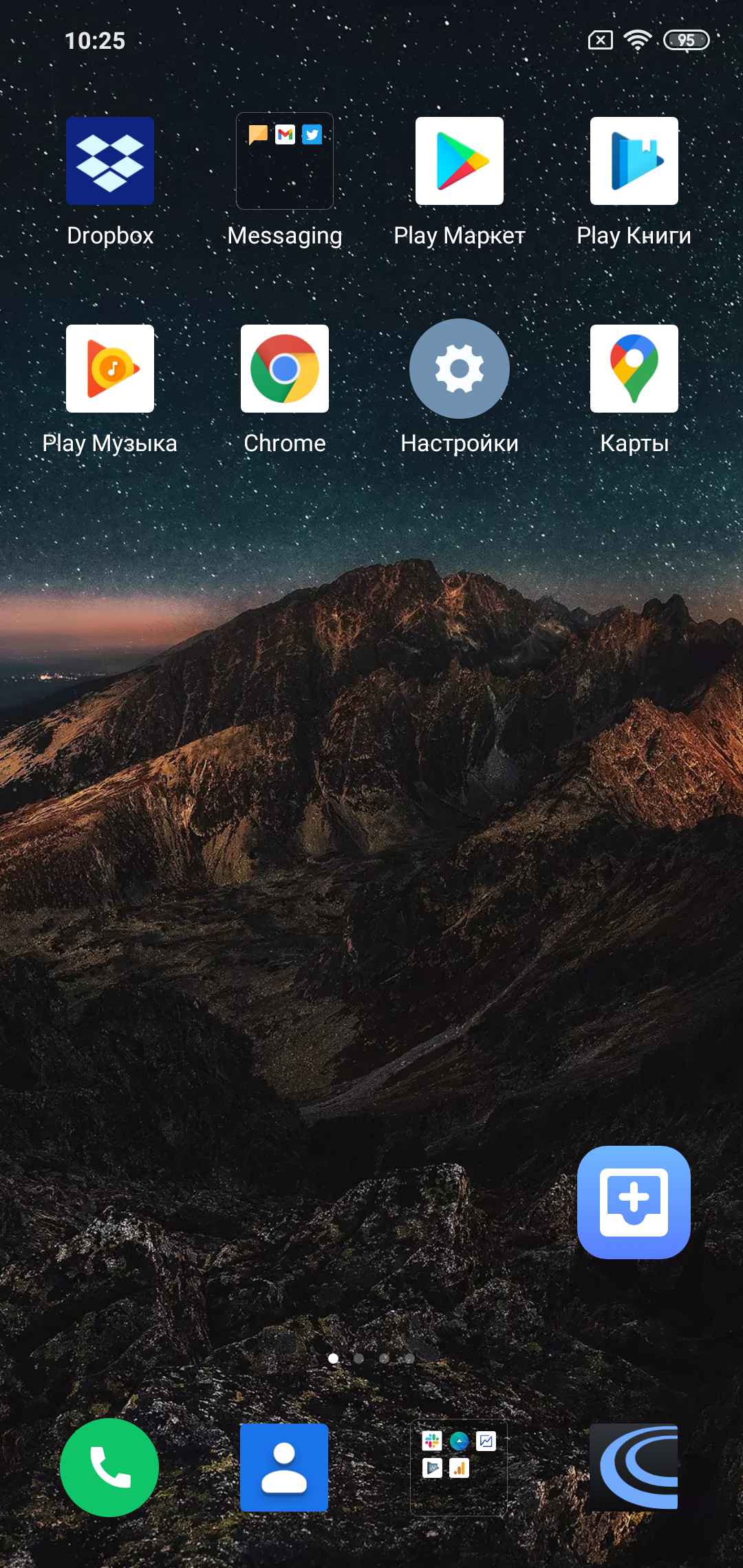
Task: Tap the blue plus inbox widget icon
Action: (x=634, y=1202)
